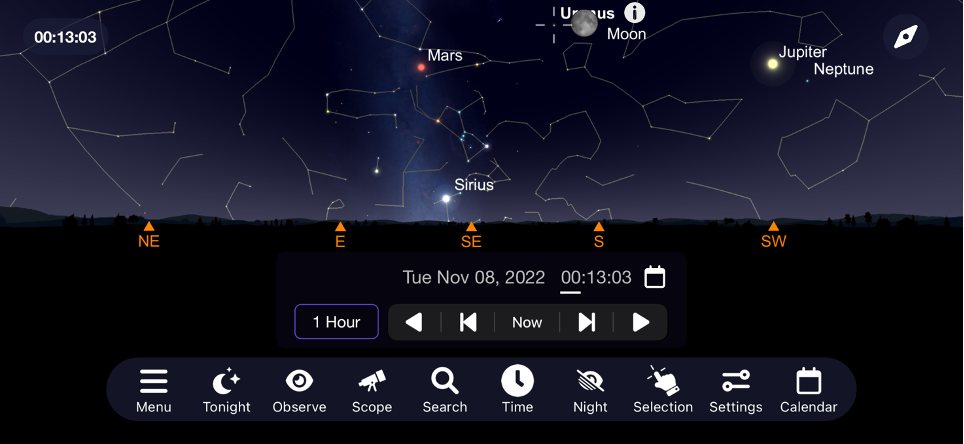Open Search for sky objects
Image resolution: width=964 pixels, height=444 pixels.
point(444,391)
